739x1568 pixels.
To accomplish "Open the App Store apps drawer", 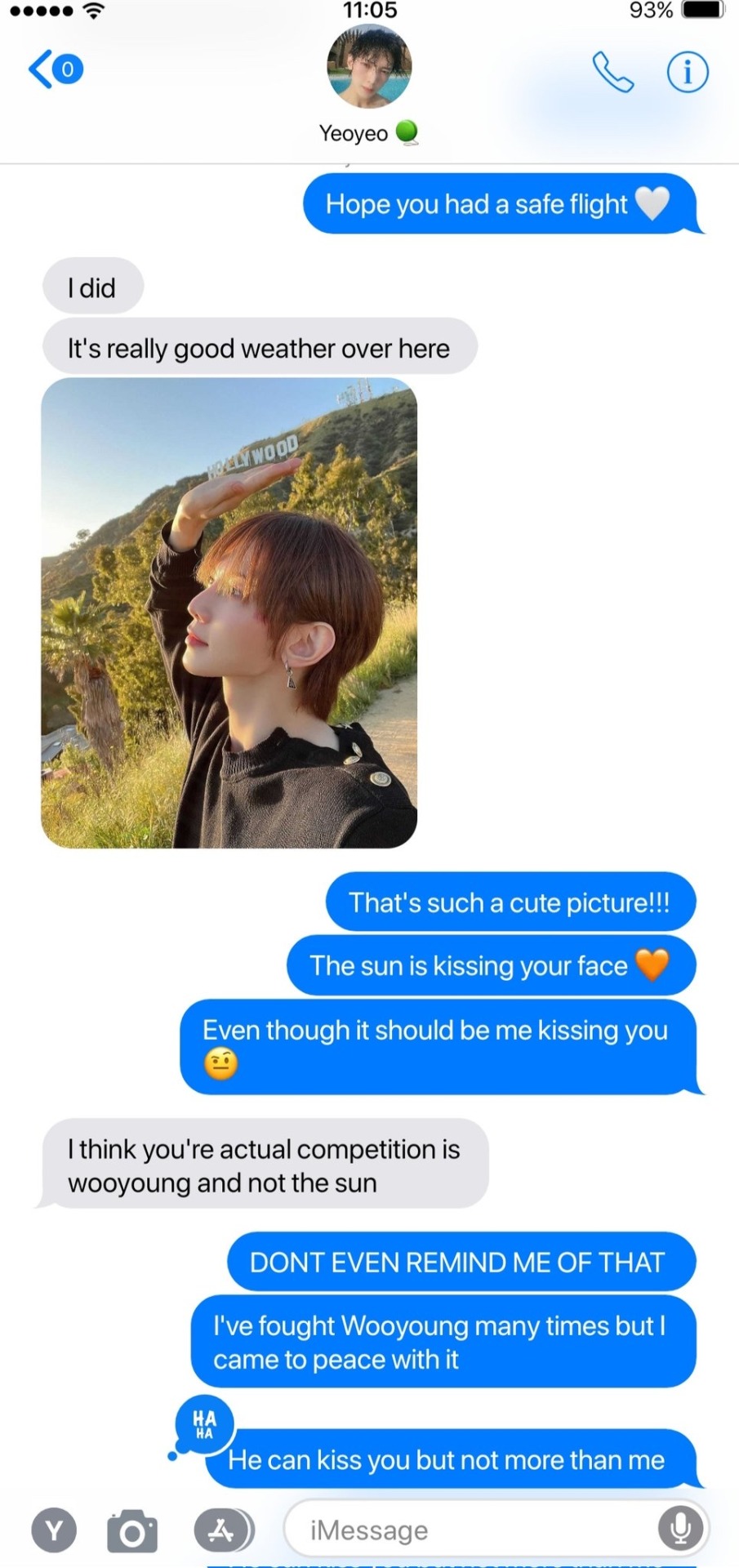I will coord(222,1530).
